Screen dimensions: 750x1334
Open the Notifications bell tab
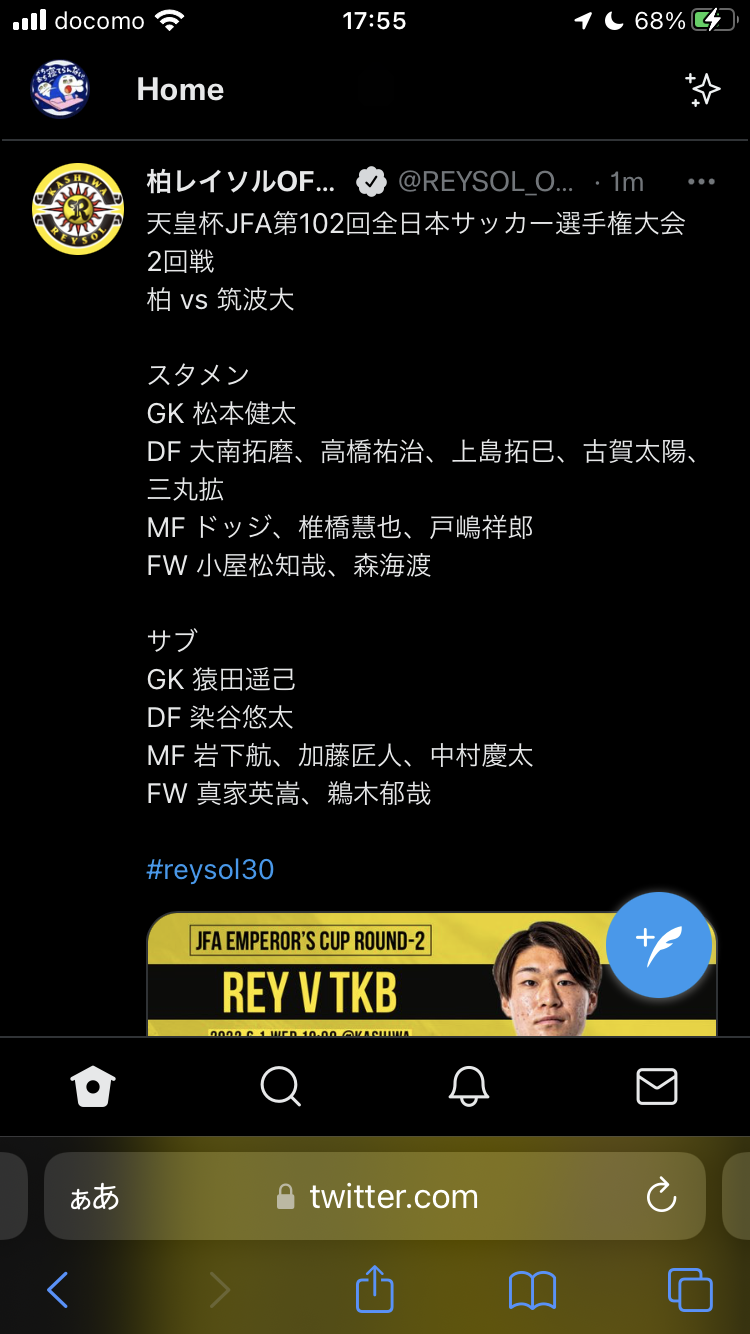click(469, 1086)
